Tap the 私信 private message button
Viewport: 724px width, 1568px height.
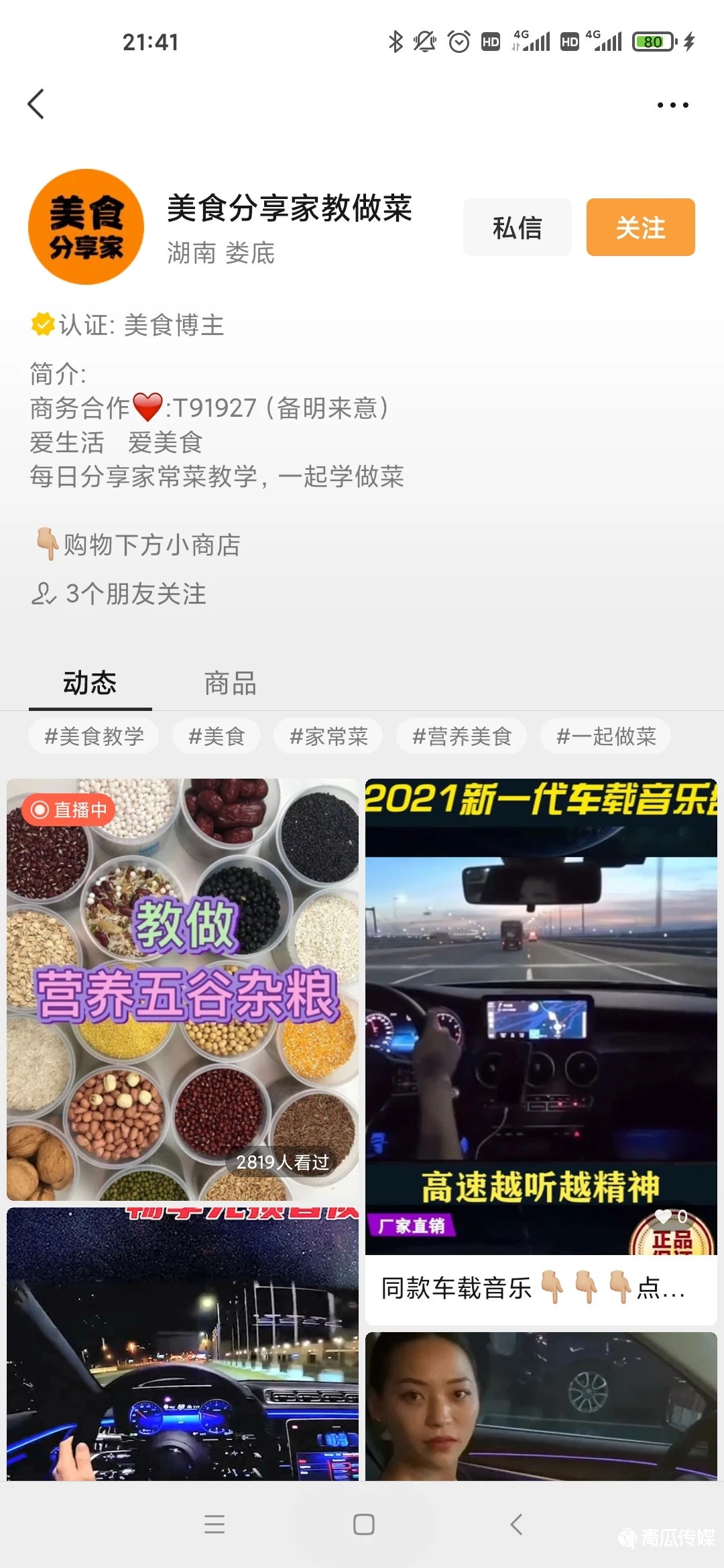[x=517, y=227]
